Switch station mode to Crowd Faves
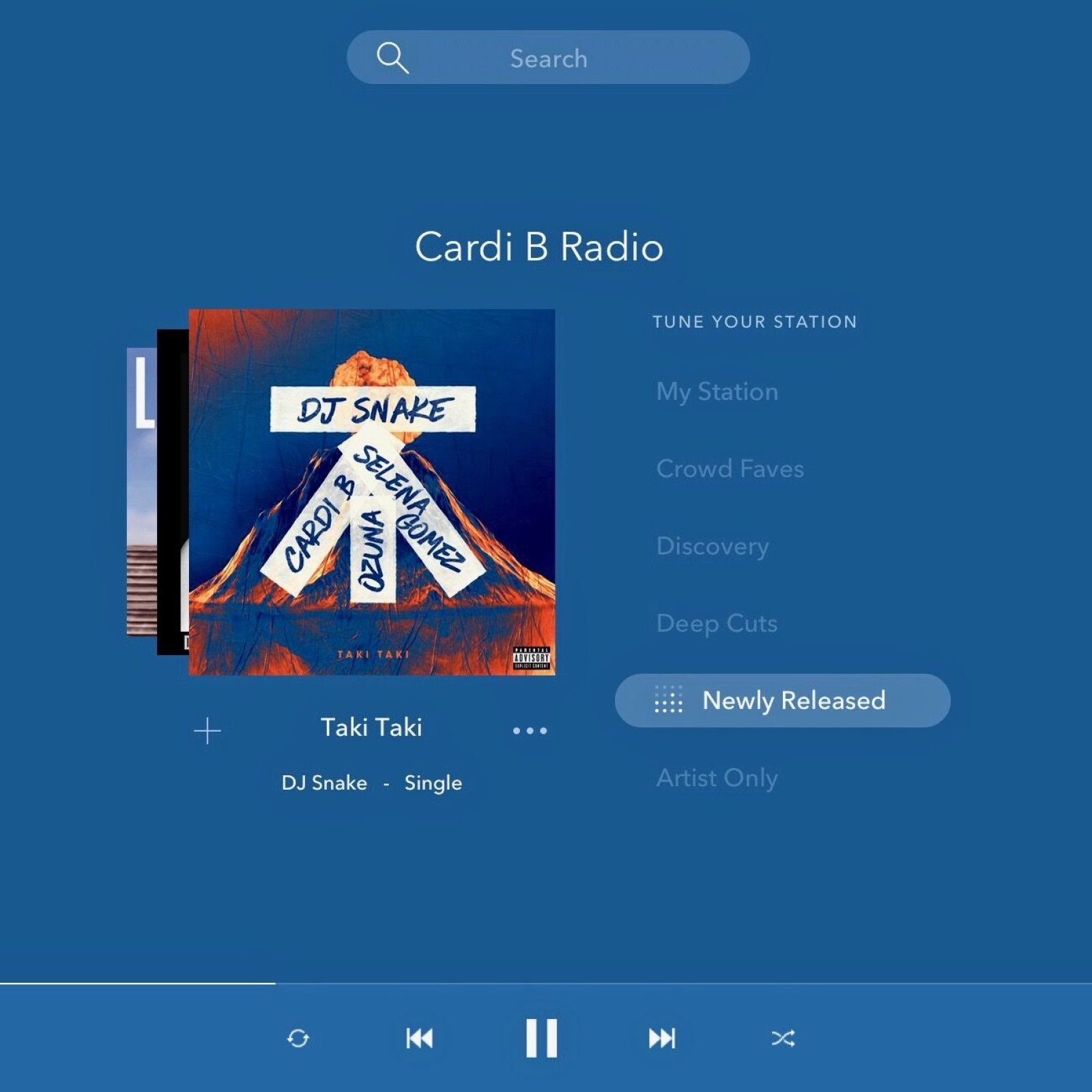1092x1092 pixels. 730,469
